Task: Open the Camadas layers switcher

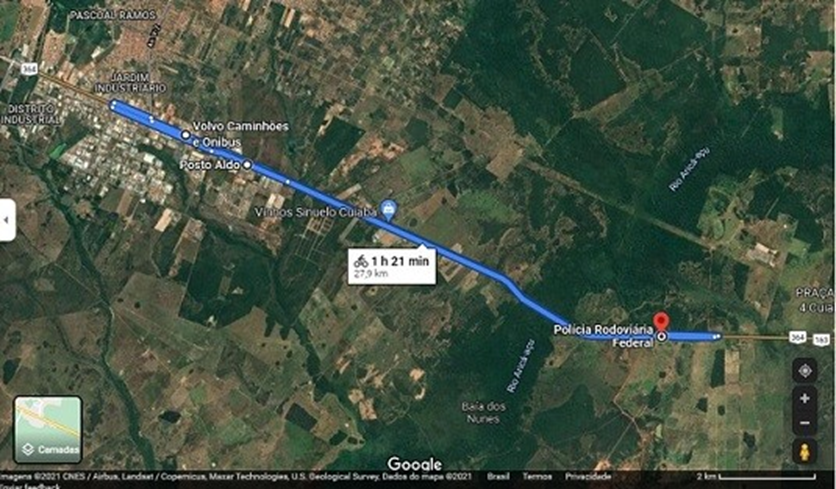Action: pos(48,430)
